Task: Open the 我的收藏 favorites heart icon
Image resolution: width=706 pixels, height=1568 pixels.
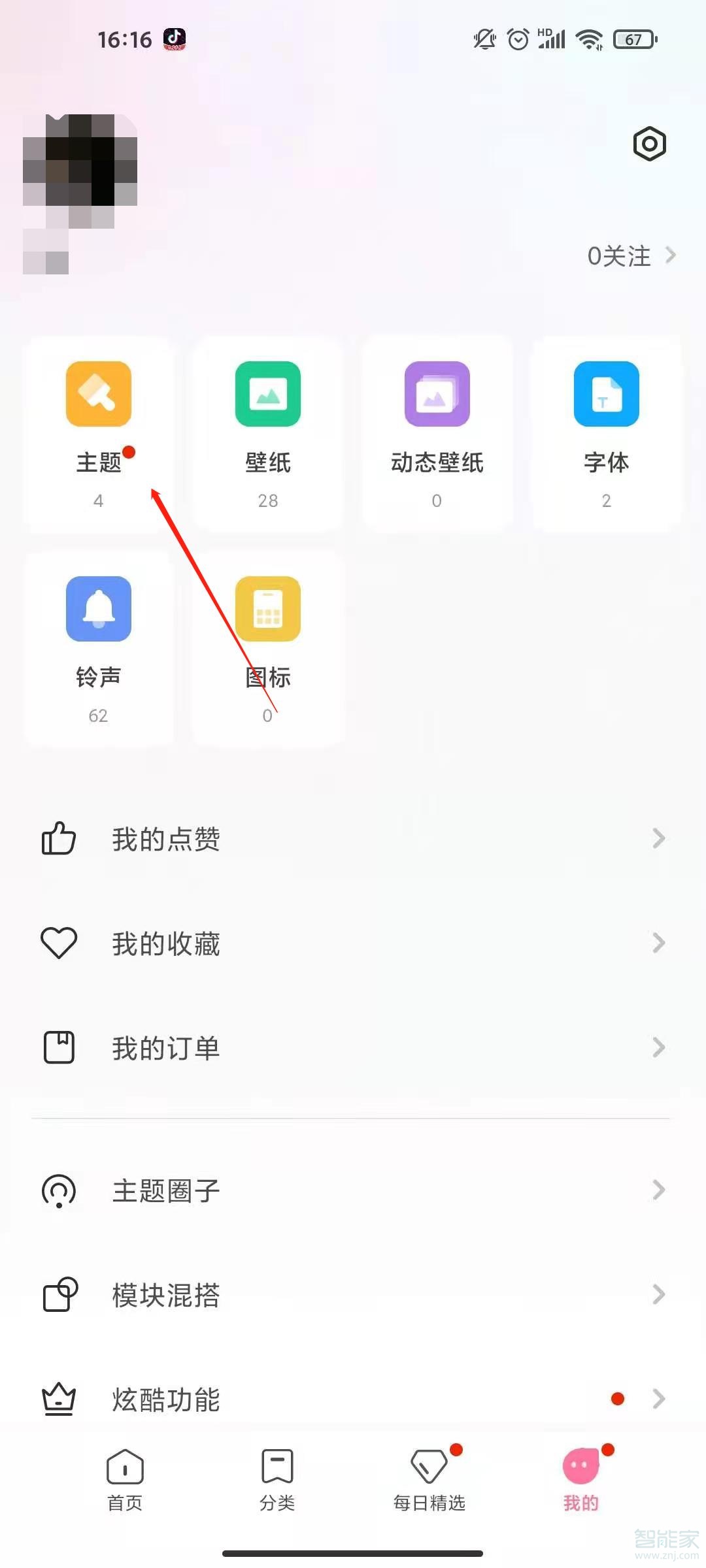Action: (x=58, y=943)
